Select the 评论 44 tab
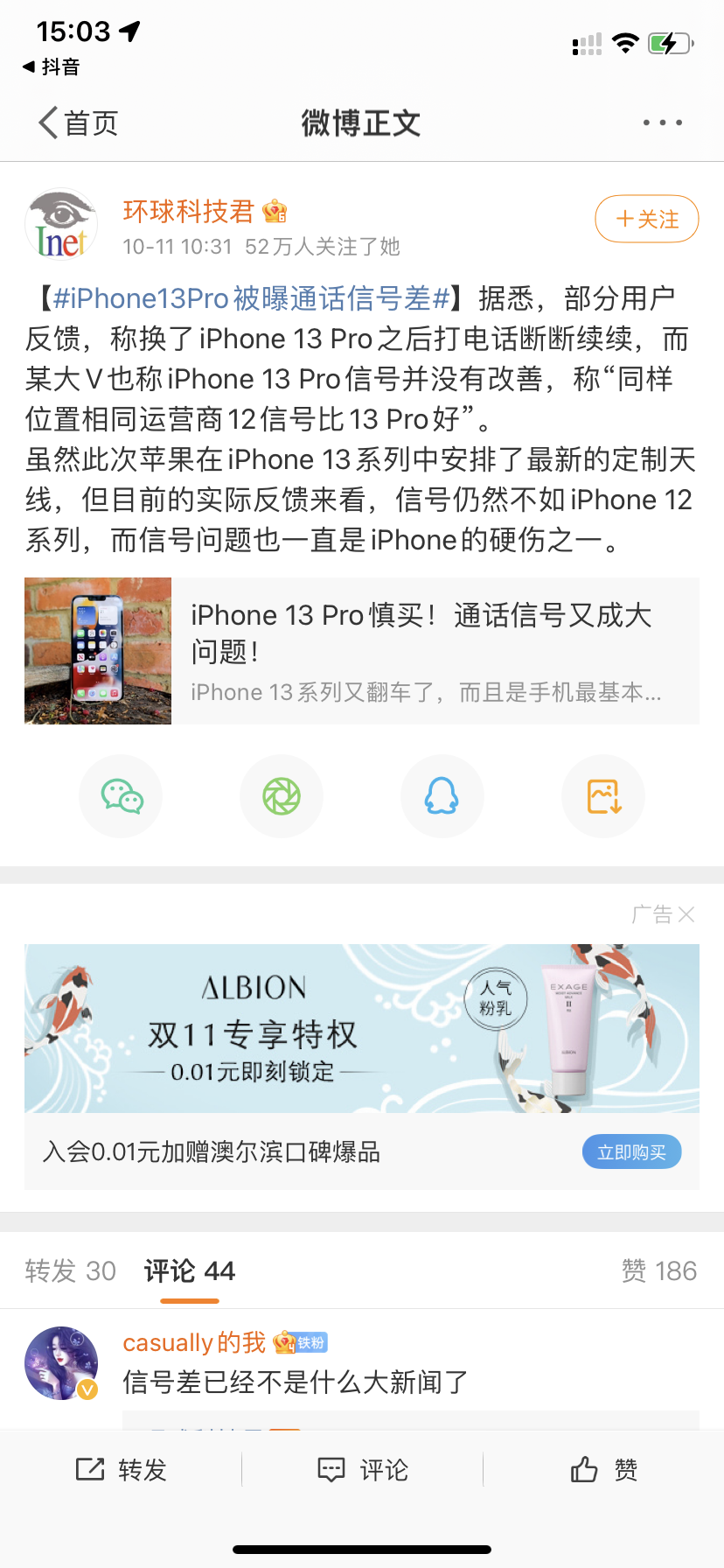The height and width of the screenshot is (1568, 724). [x=190, y=1270]
